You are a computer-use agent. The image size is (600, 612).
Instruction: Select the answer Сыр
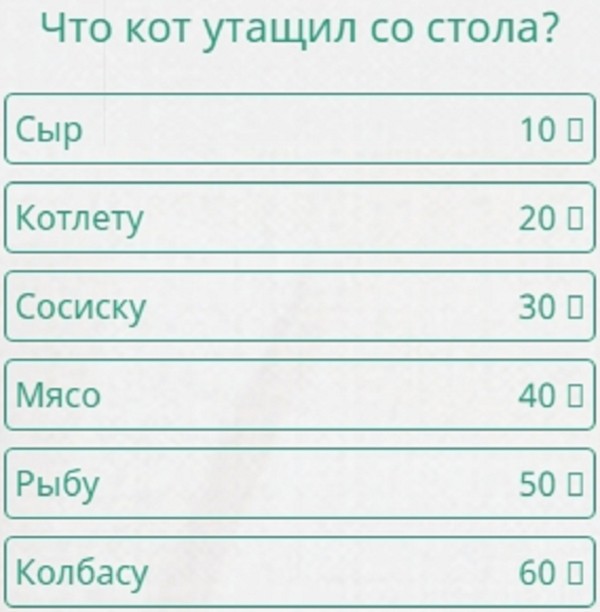click(x=300, y=129)
